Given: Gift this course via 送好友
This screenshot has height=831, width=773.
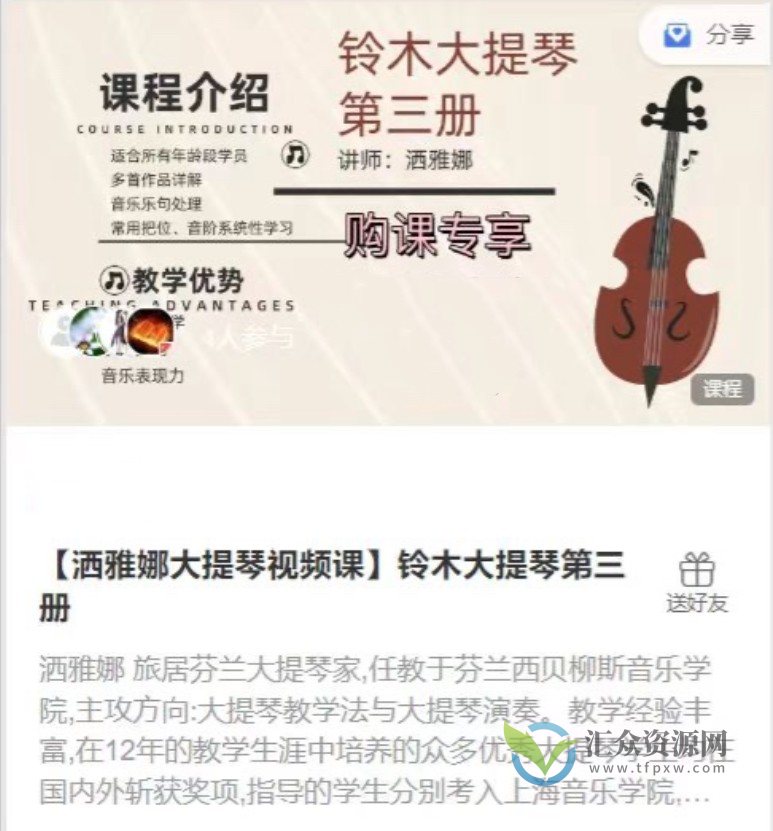Looking at the screenshot, I should coord(697,582).
